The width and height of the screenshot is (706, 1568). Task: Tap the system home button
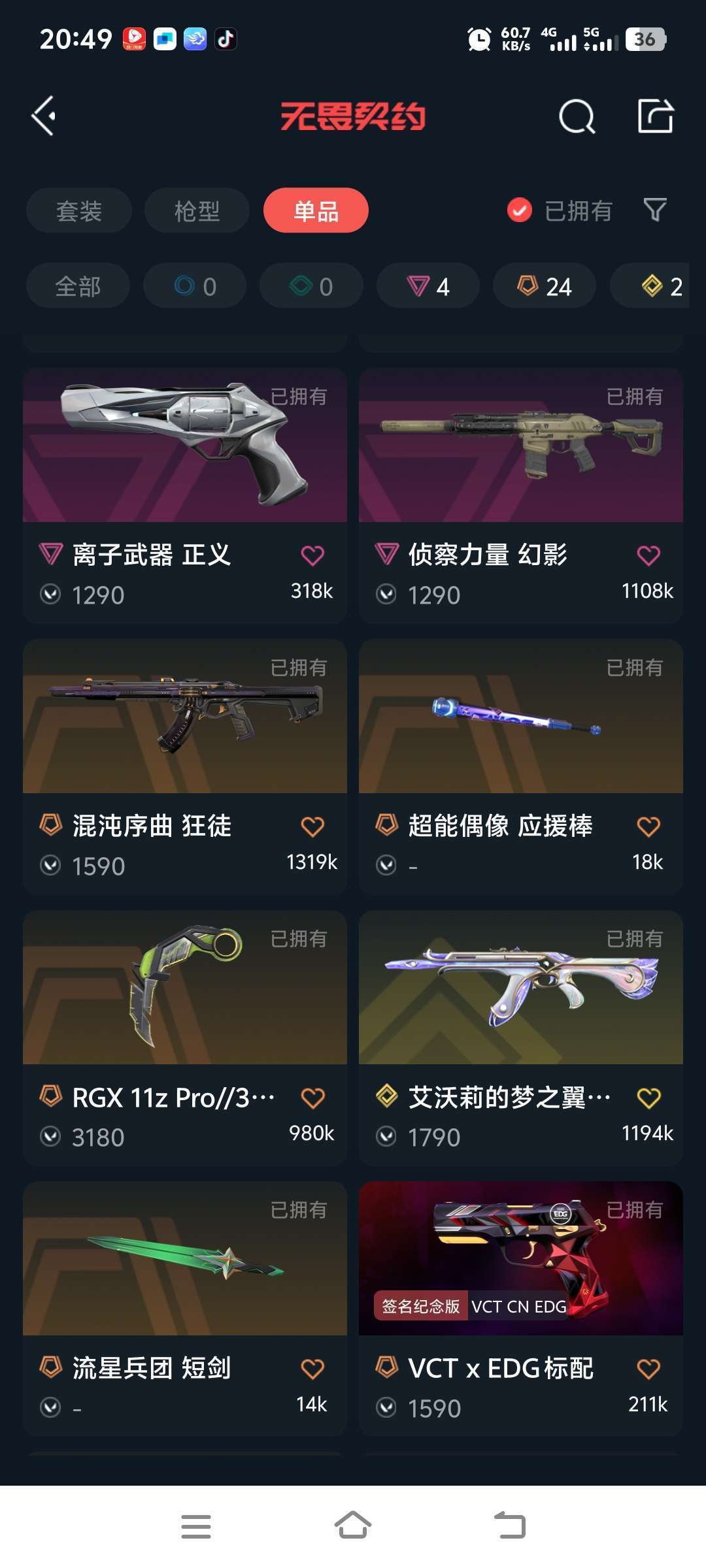click(353, 1526)
